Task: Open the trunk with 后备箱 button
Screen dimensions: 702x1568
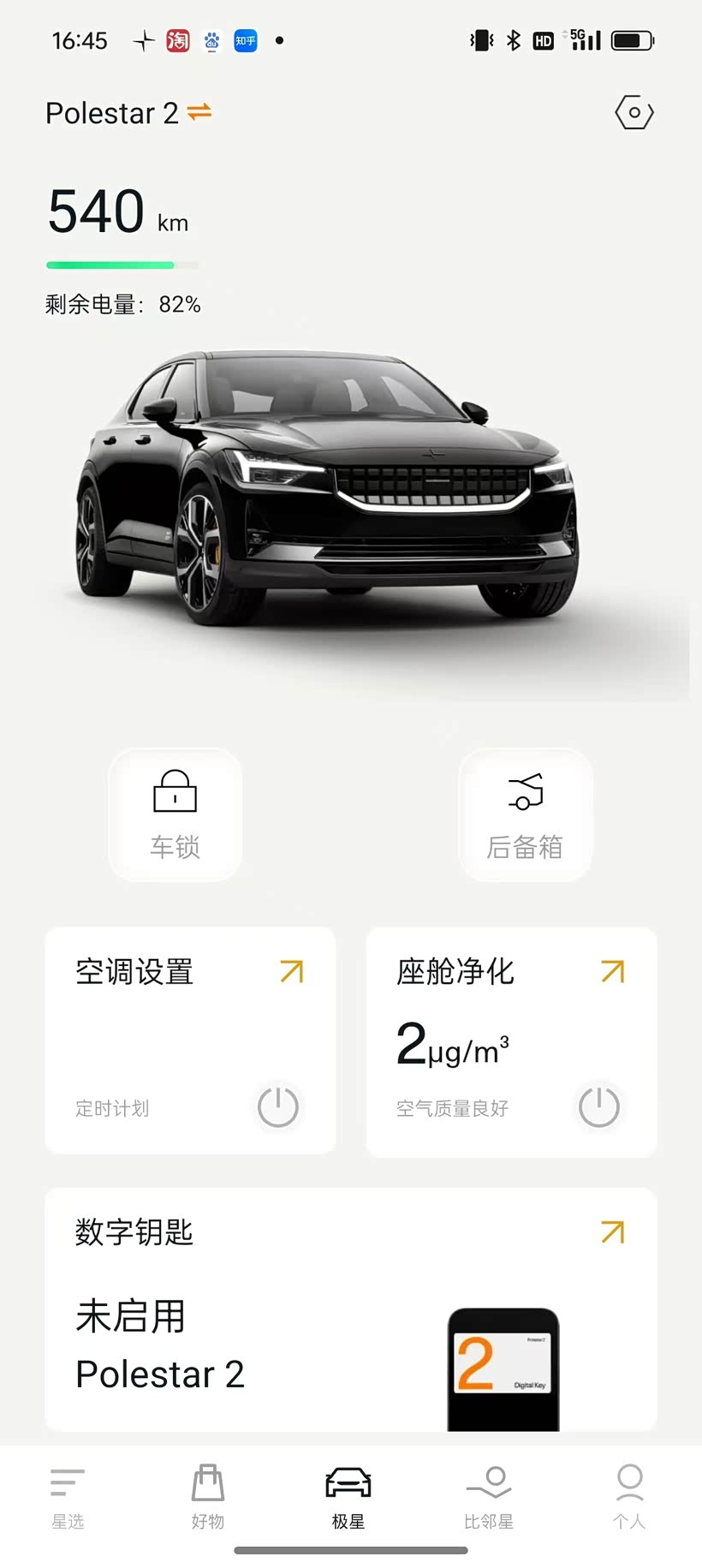Action: coord(525,814)
